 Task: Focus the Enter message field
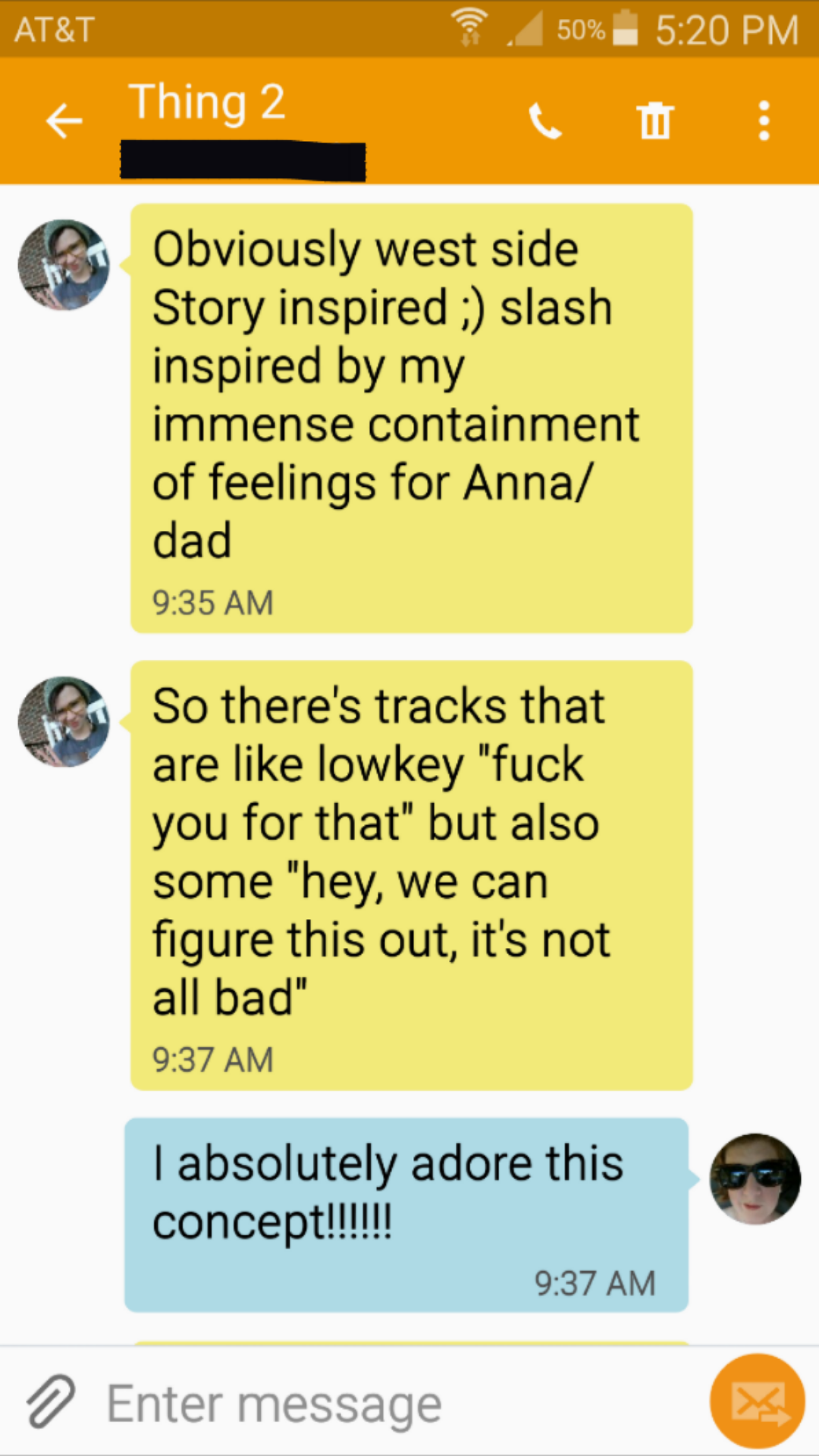pyautogui.click(x=379, y=1403)
